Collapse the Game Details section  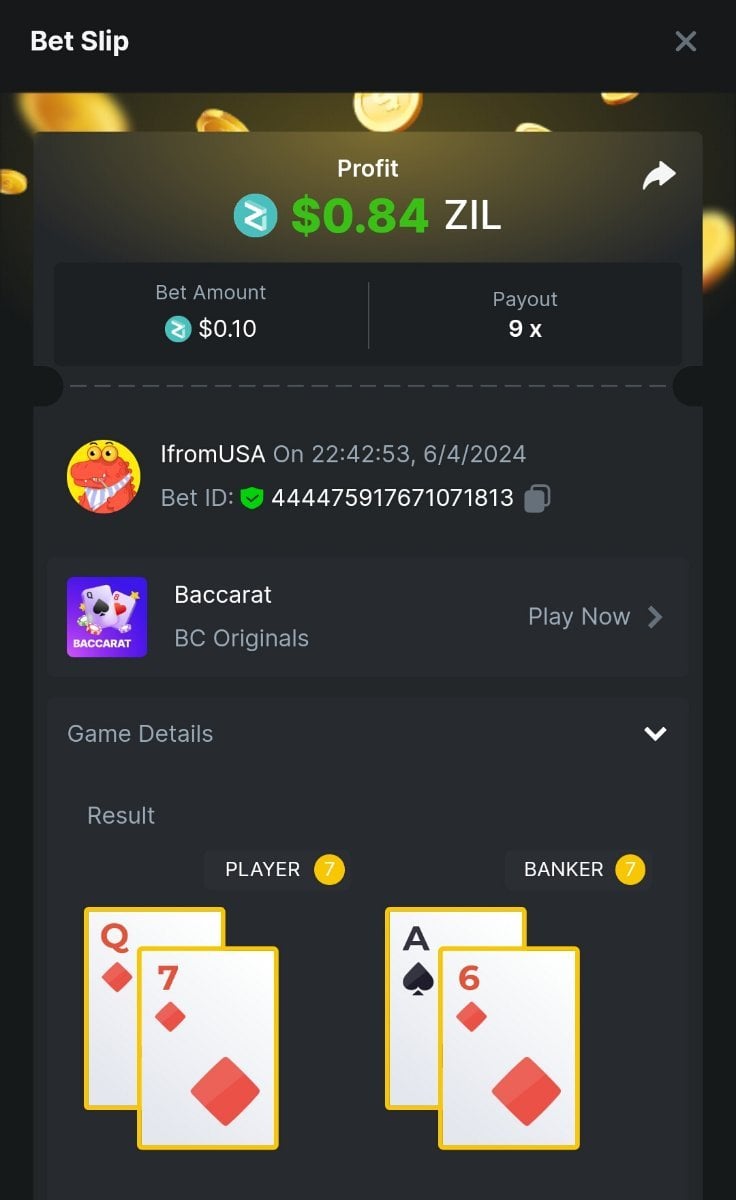pos(655,734)
